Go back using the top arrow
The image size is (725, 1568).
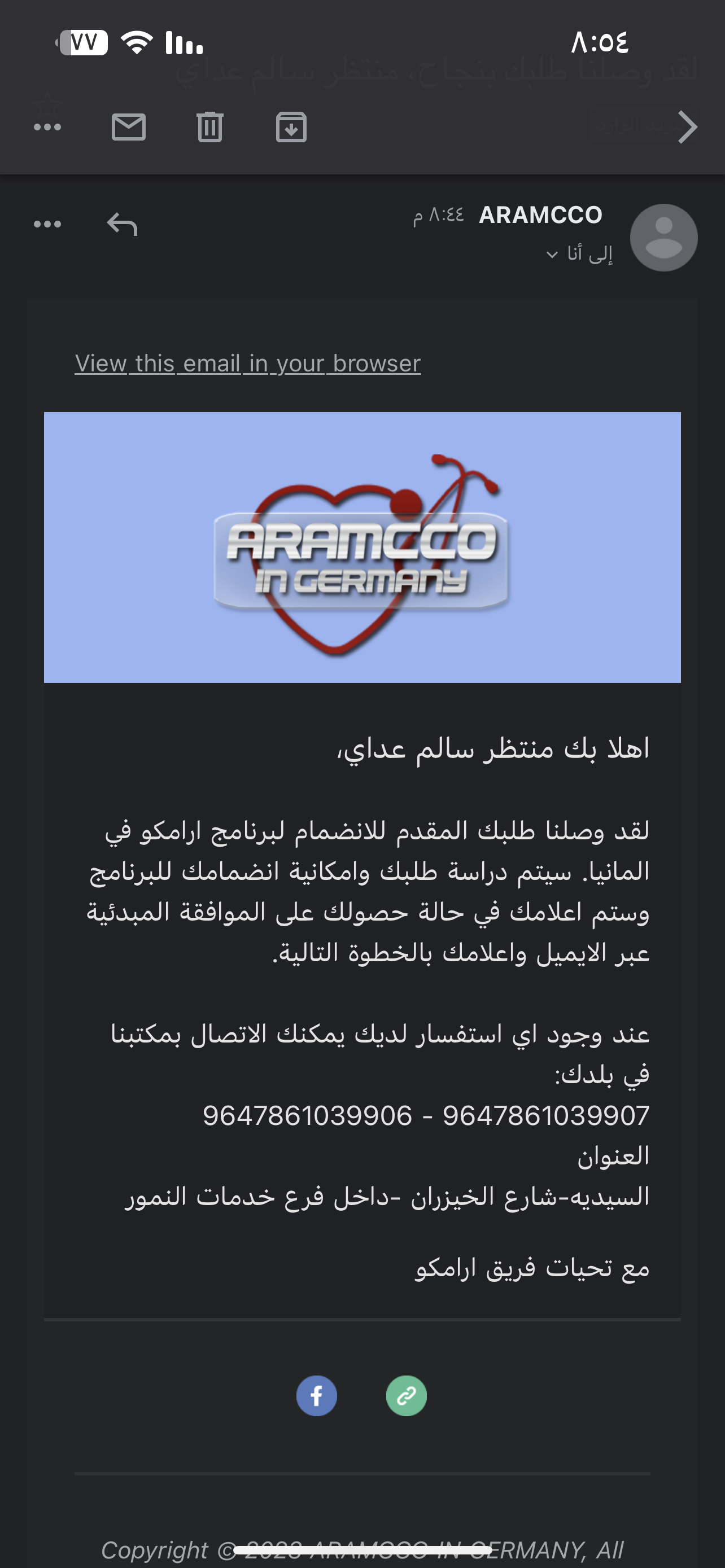pyautogui.click(x=687, y=127)
